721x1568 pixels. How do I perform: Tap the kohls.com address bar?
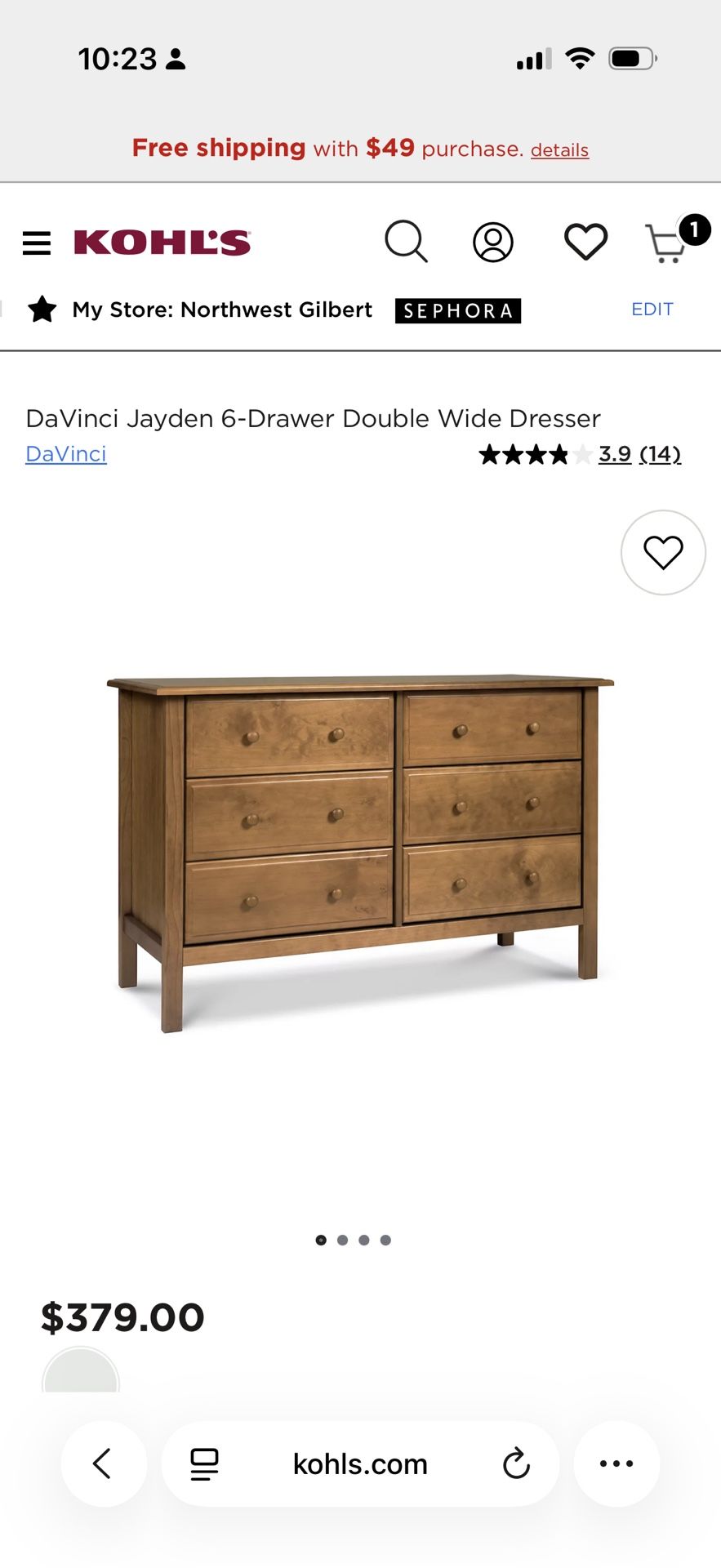(360, 1464)
